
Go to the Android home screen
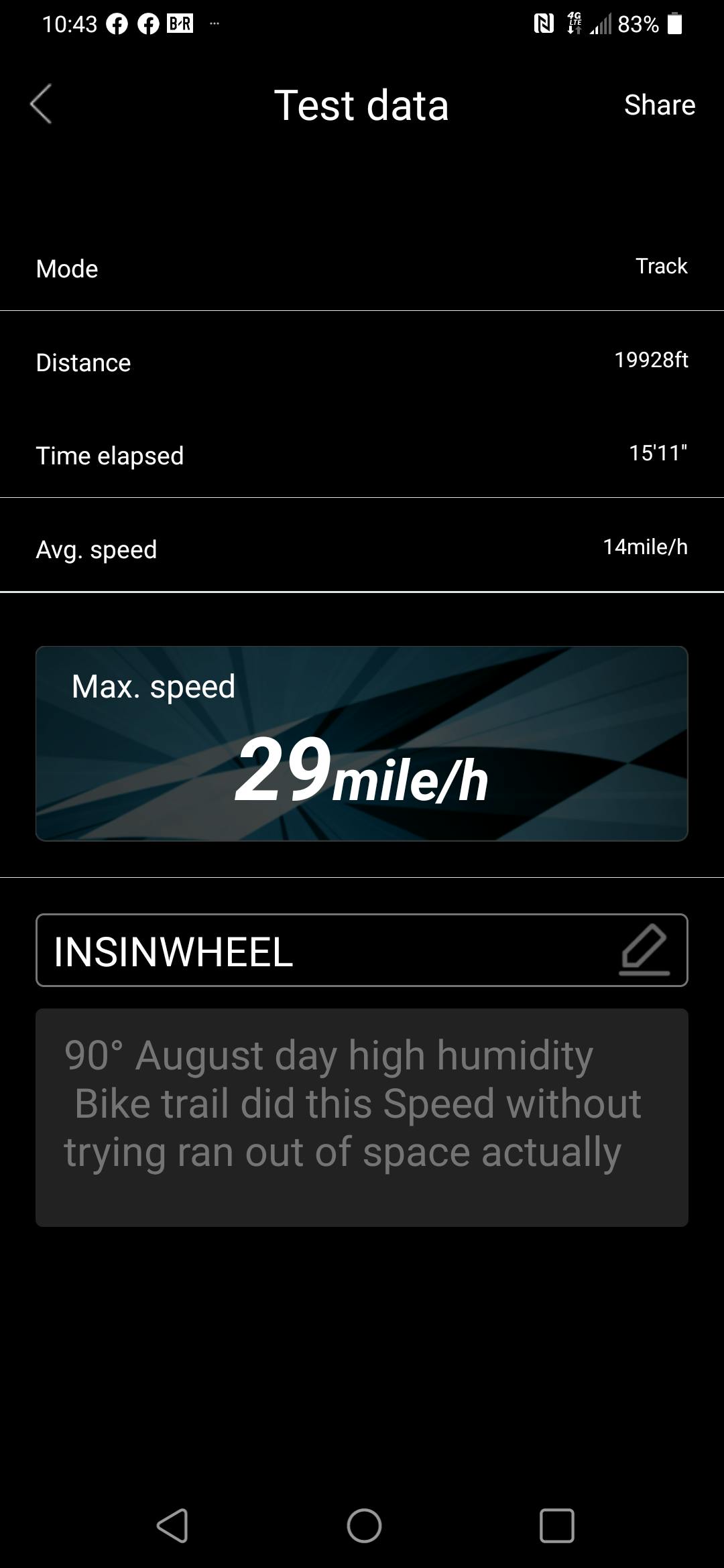(364, 1525)
